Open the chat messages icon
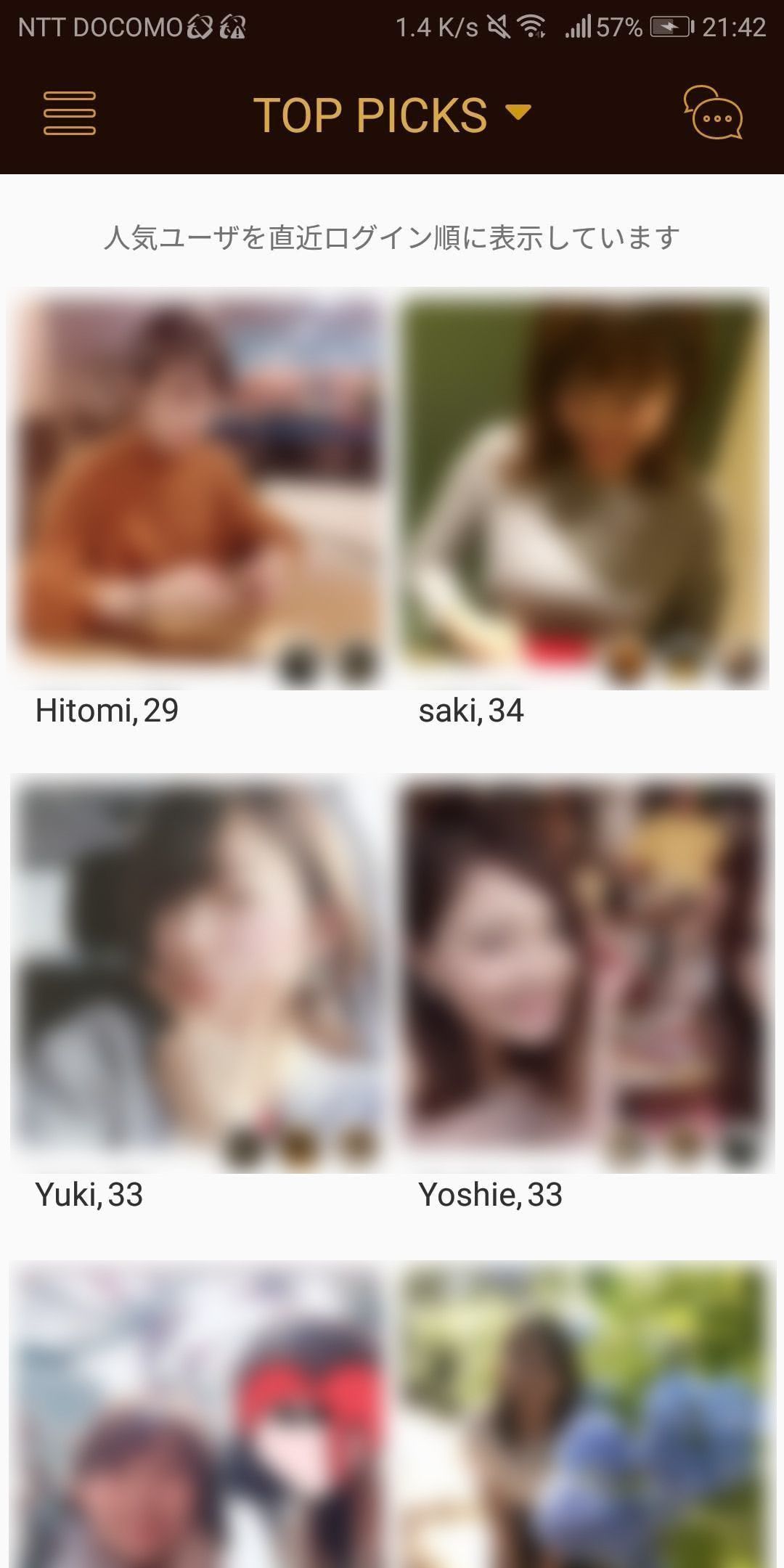 coord(713,113)
